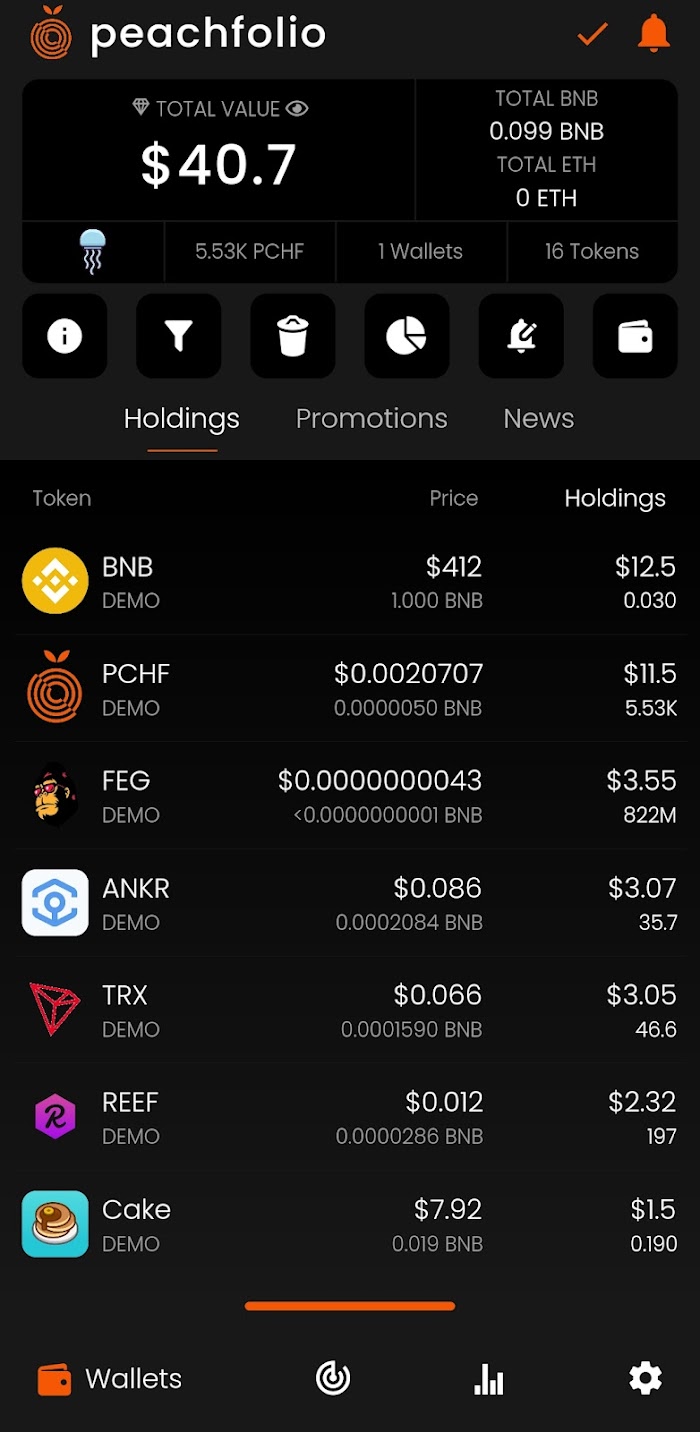The width and height of the screenshot is (700, 1432).
Task: View Cake token details
Action: coord(350,1224)
